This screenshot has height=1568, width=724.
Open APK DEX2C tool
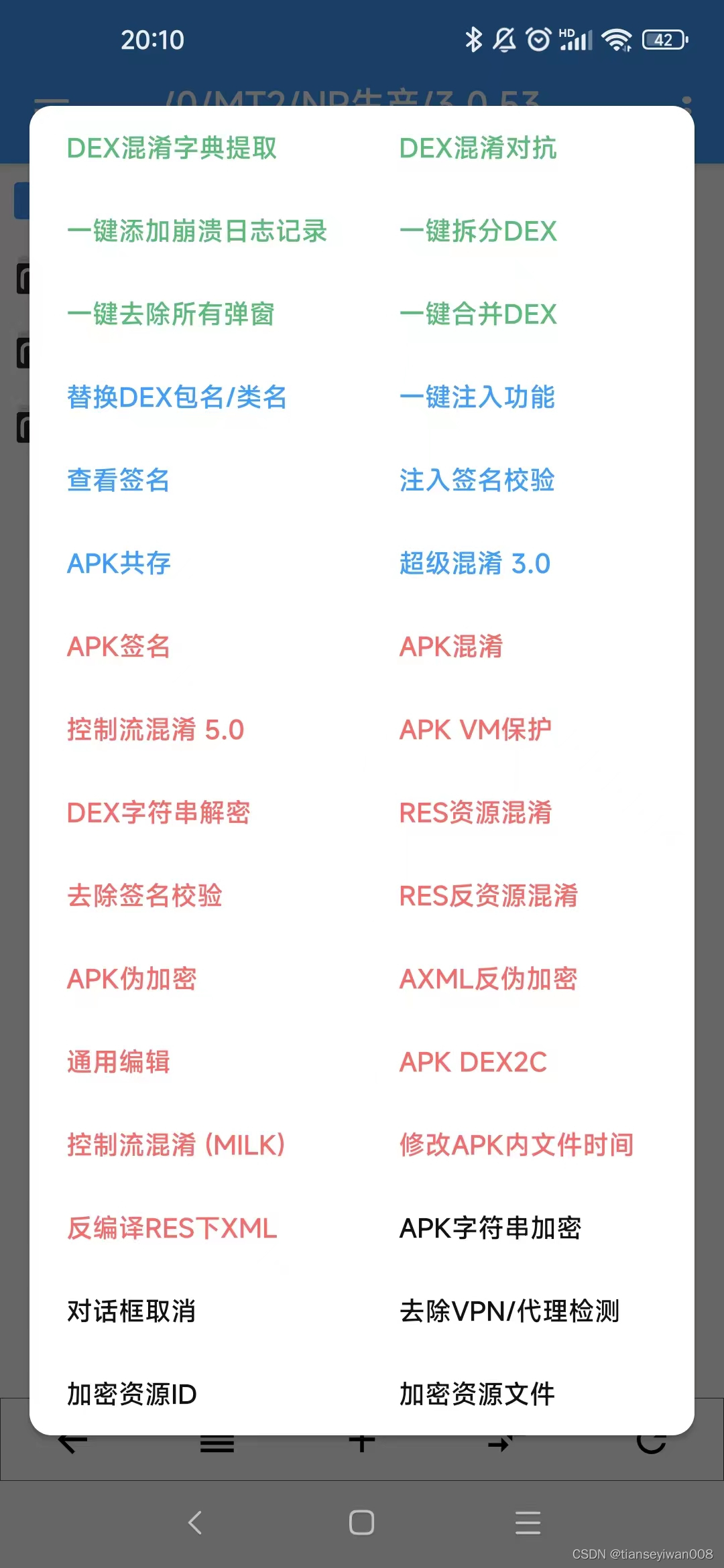click(473, 1062)
